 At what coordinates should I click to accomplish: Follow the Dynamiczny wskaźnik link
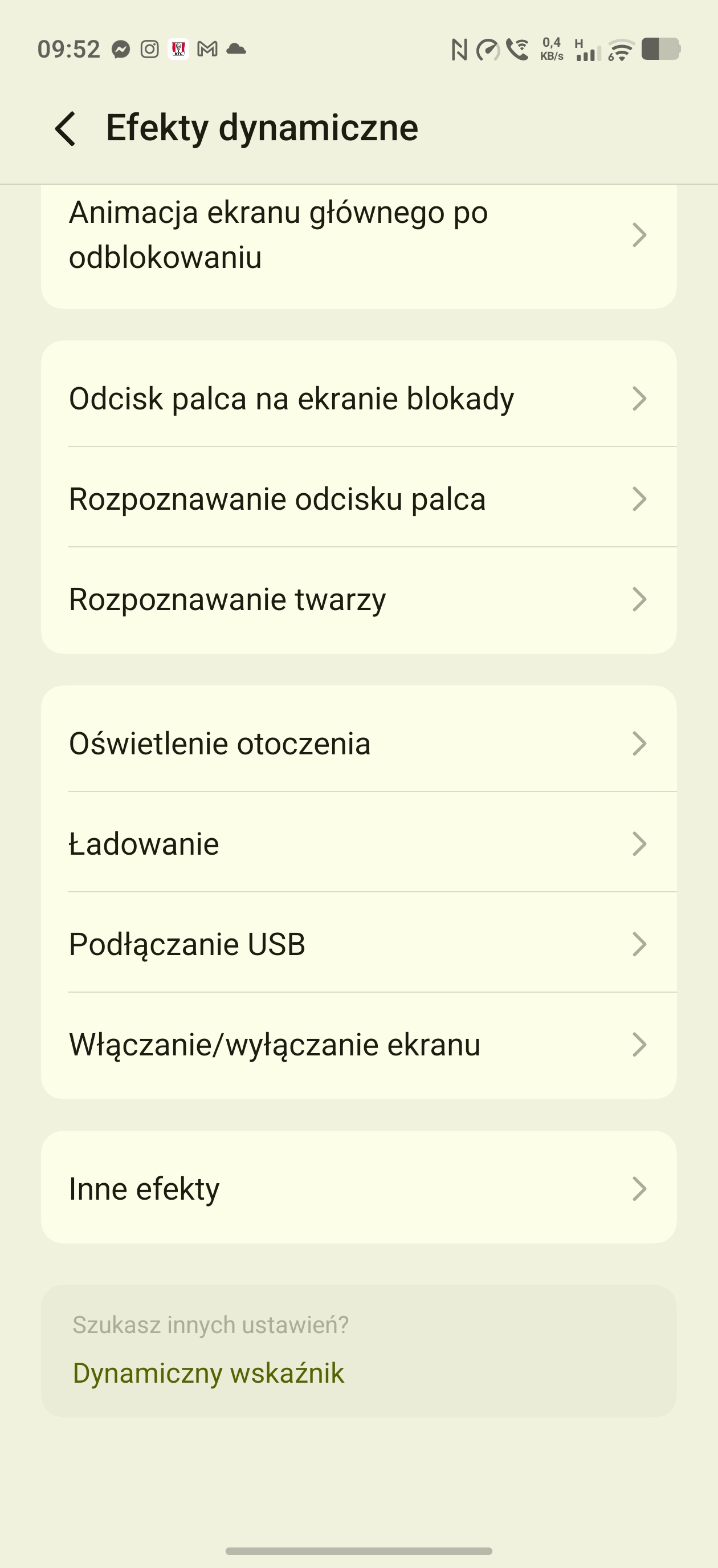[208, 1373]
